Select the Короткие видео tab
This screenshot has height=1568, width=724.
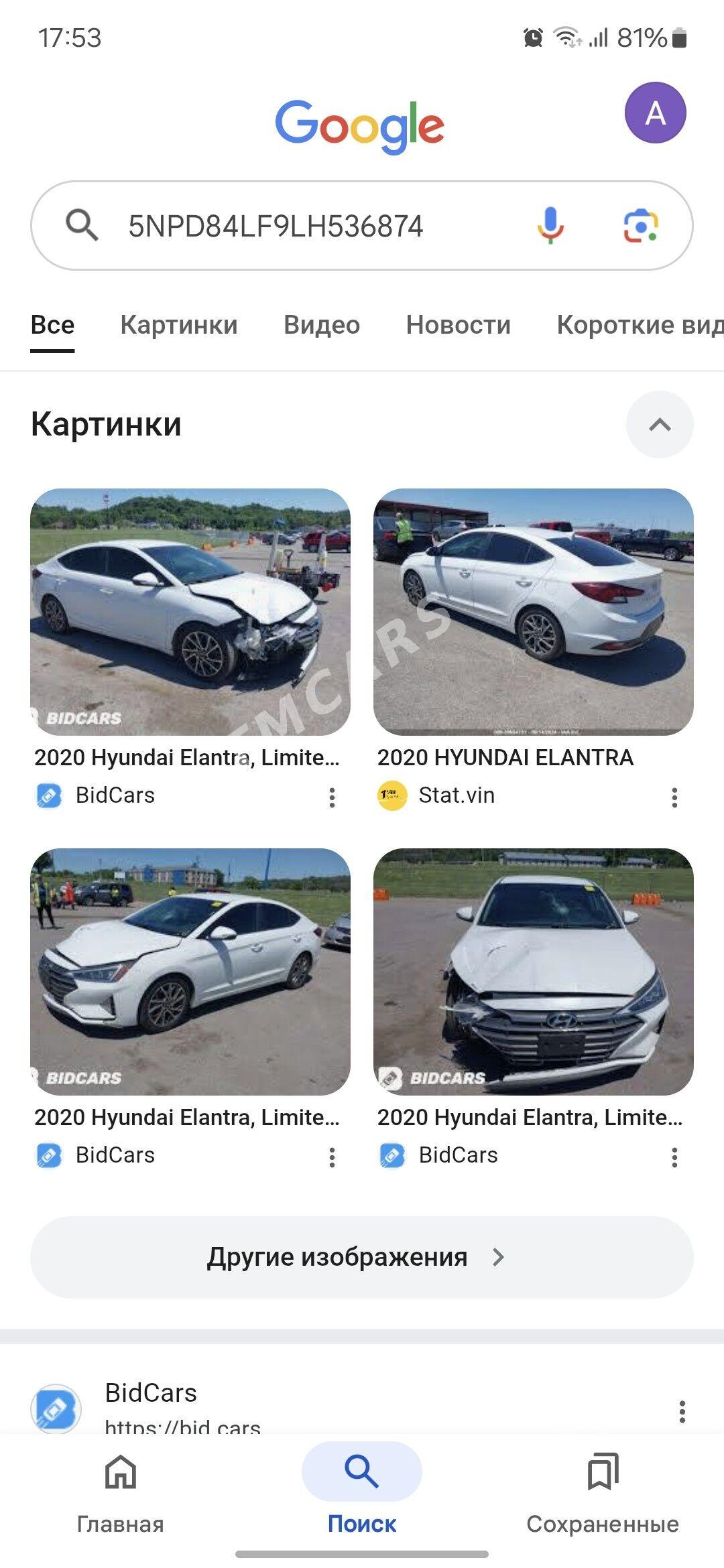(640, 325)
